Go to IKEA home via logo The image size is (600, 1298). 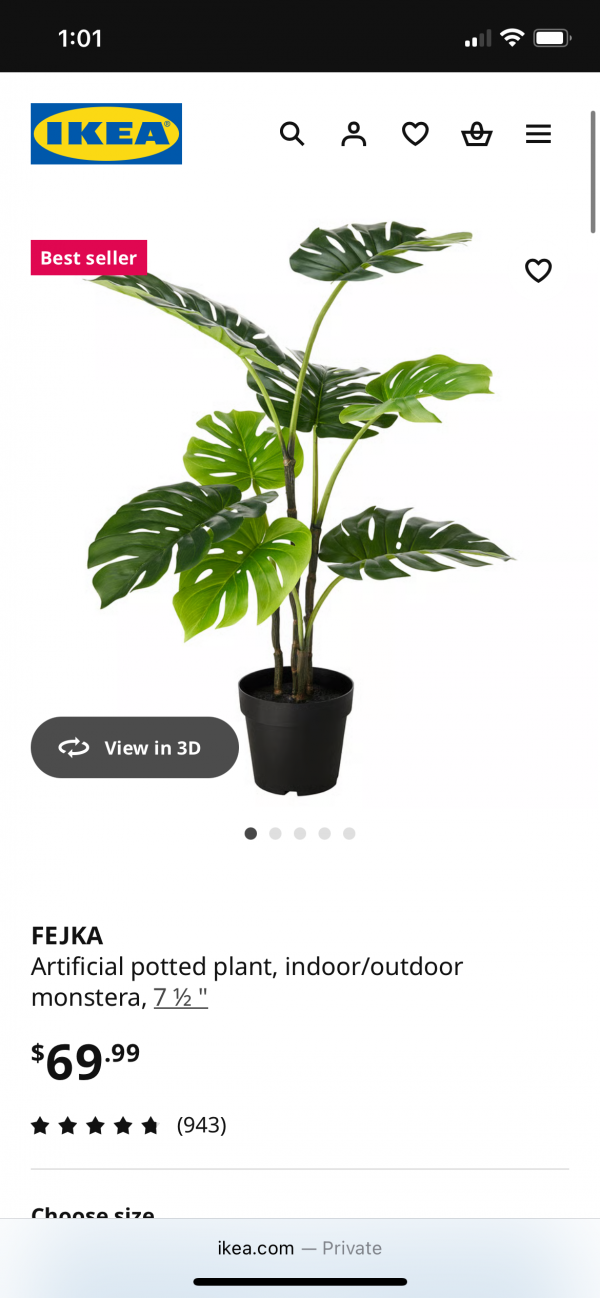[x=106, y=134]
